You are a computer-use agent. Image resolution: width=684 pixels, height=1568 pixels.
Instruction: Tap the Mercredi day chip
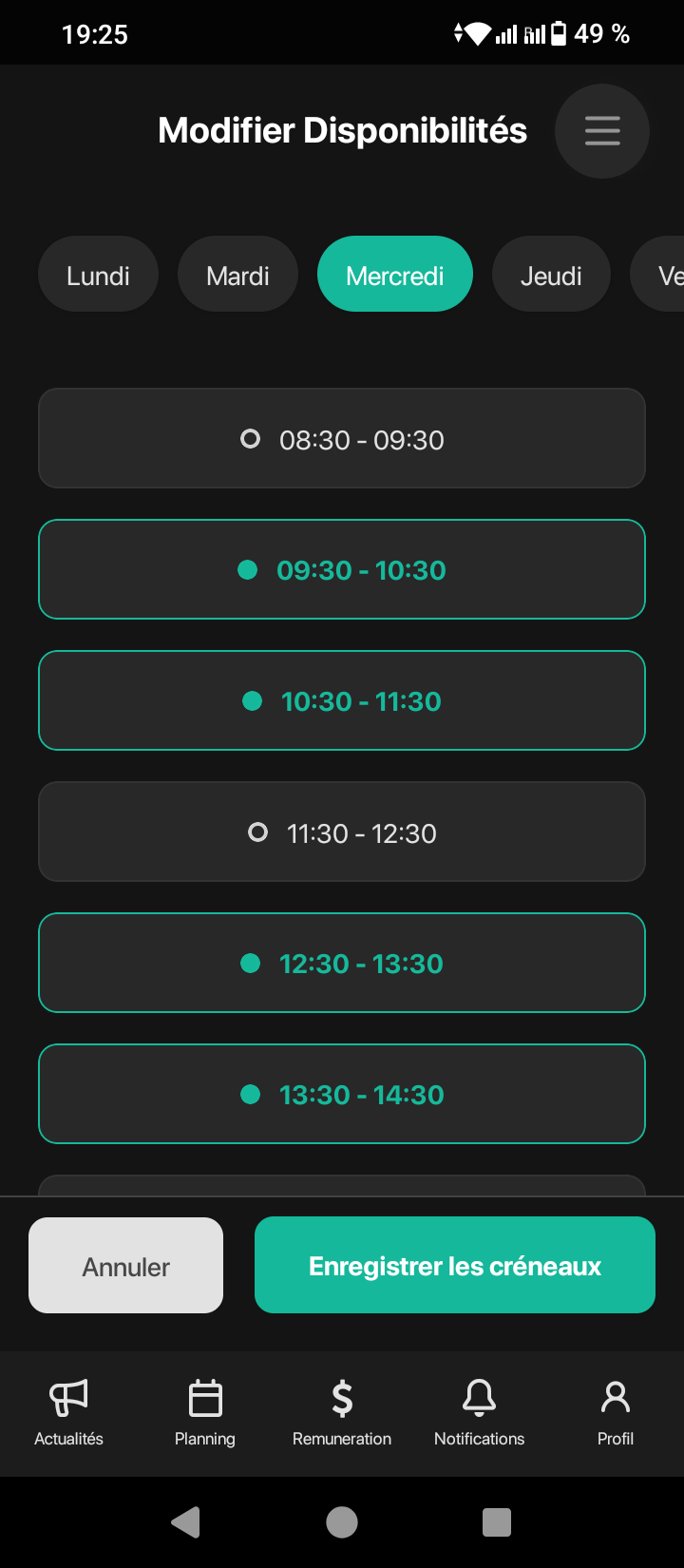[395, 276]
